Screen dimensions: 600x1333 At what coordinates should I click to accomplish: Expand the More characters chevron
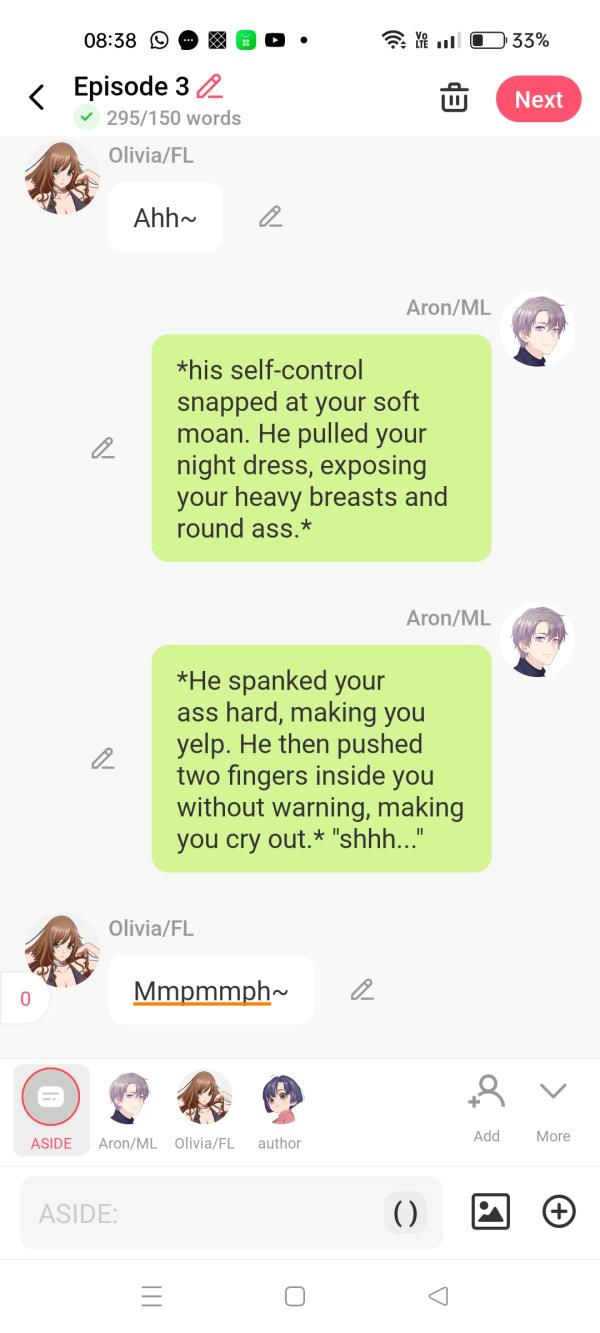553,1104
